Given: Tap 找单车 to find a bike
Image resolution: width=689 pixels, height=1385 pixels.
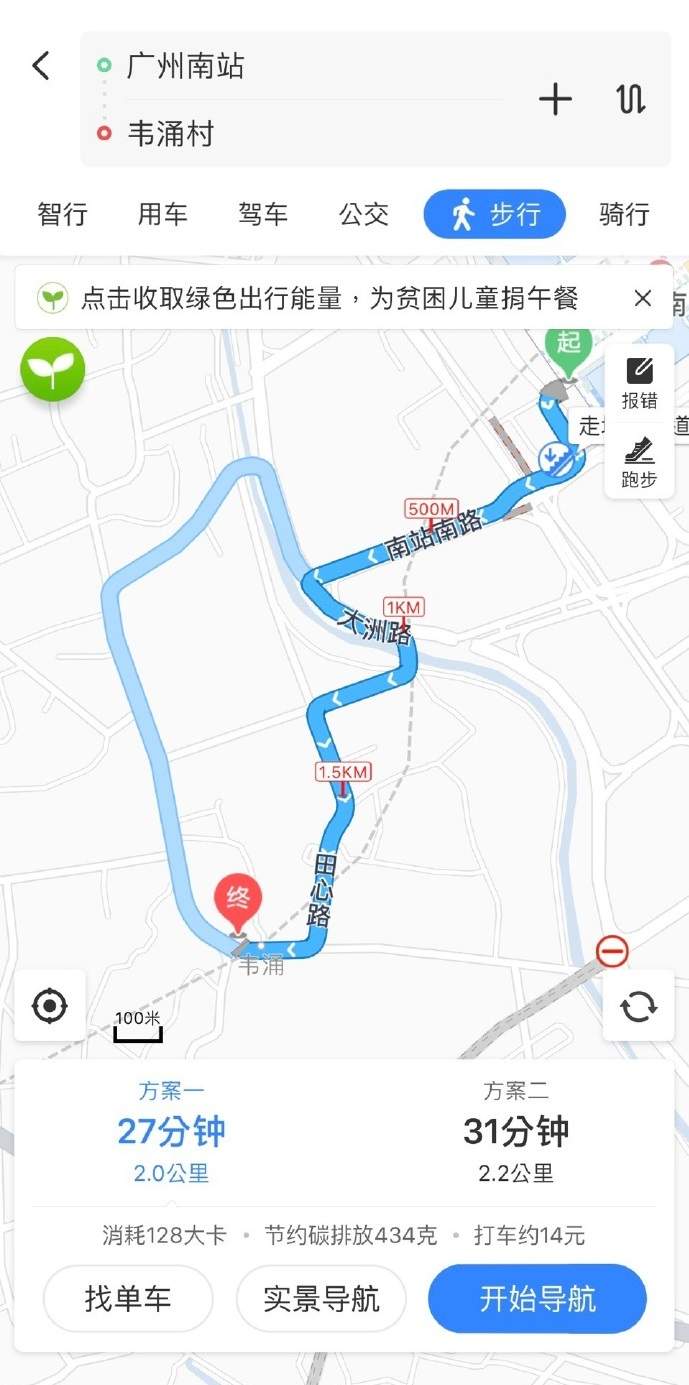Looking at the screenshot, I should point(128,1299).
